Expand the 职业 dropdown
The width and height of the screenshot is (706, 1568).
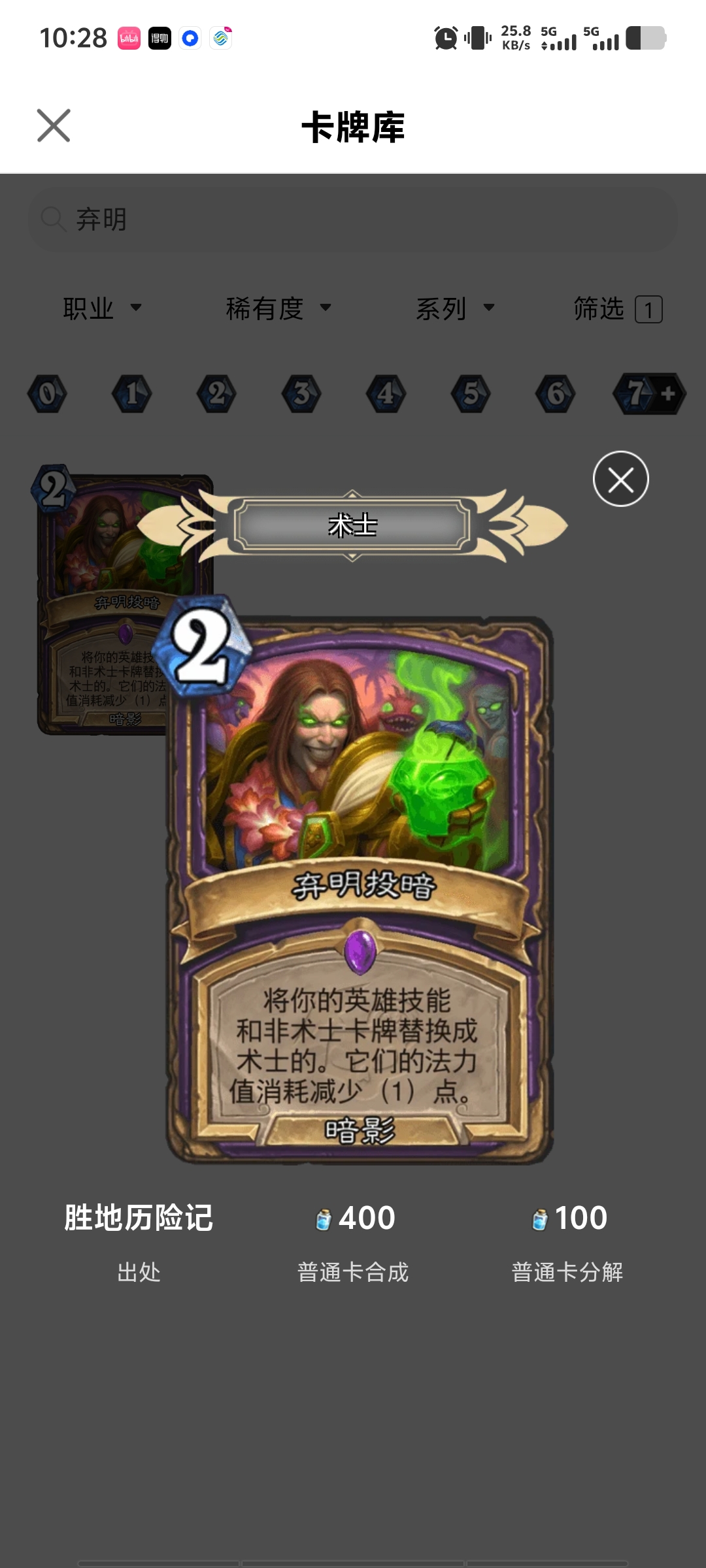click(x=102, y=308)
